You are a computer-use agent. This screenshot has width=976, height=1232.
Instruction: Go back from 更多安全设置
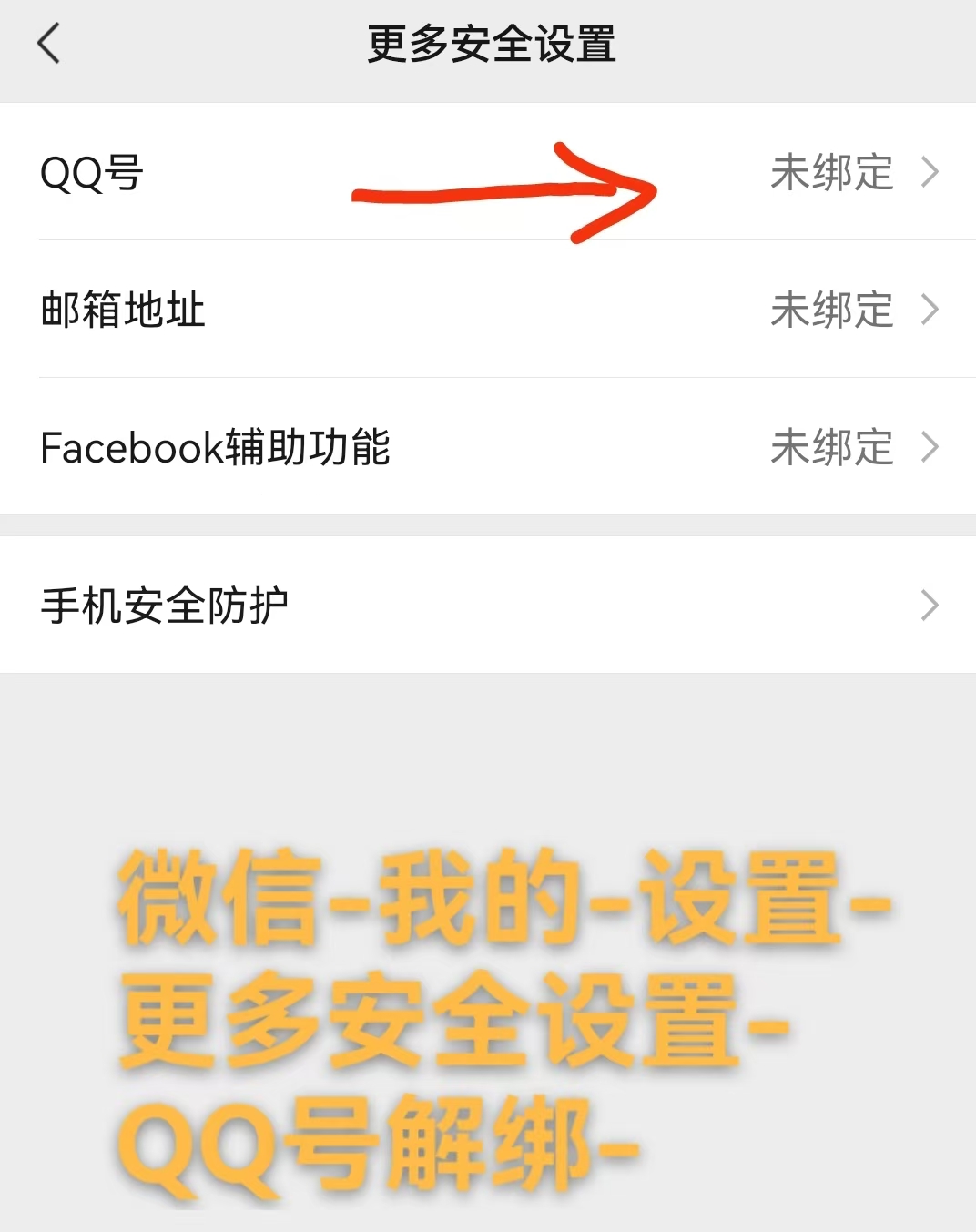pyautogui.click(x=49, y=44)
